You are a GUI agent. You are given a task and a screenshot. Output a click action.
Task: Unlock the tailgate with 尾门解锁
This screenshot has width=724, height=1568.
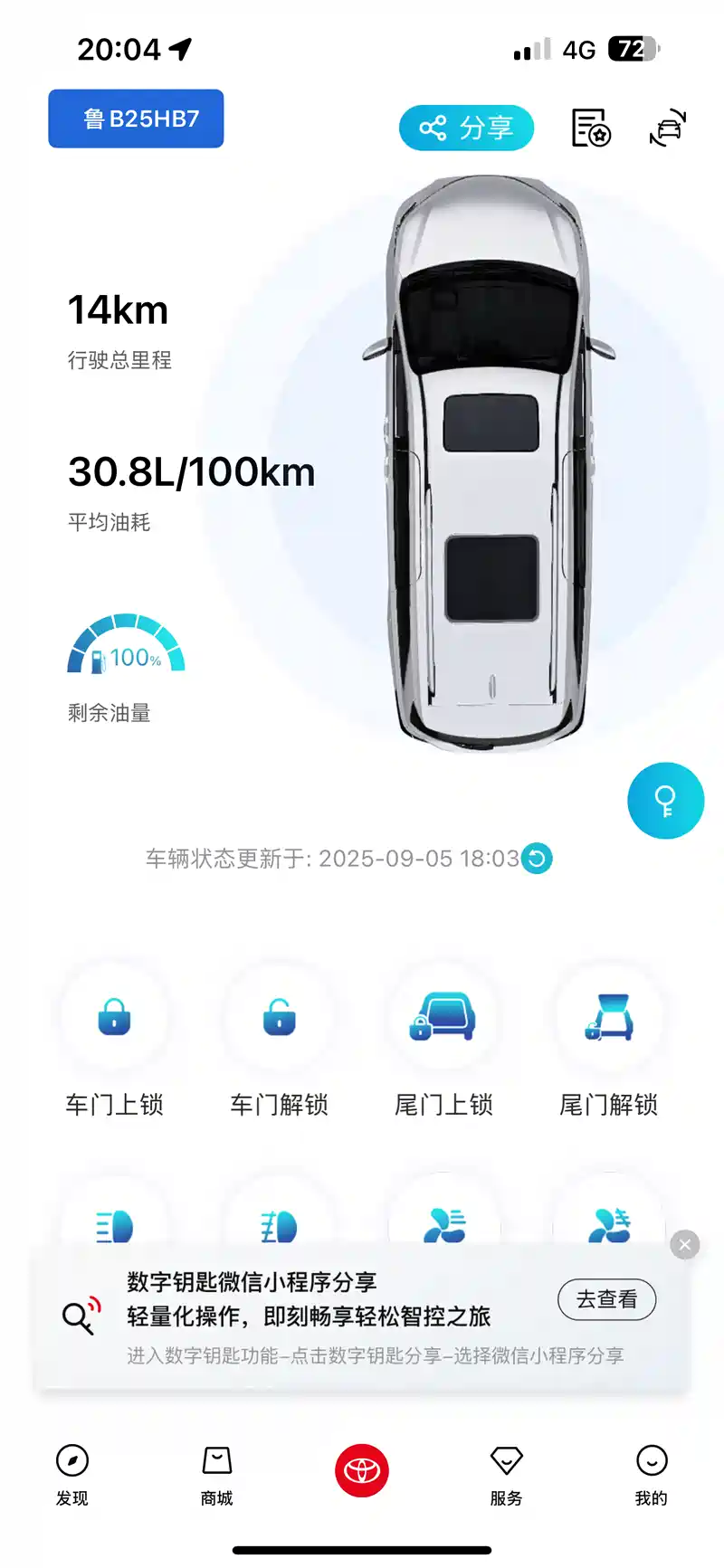[608, 1041]
